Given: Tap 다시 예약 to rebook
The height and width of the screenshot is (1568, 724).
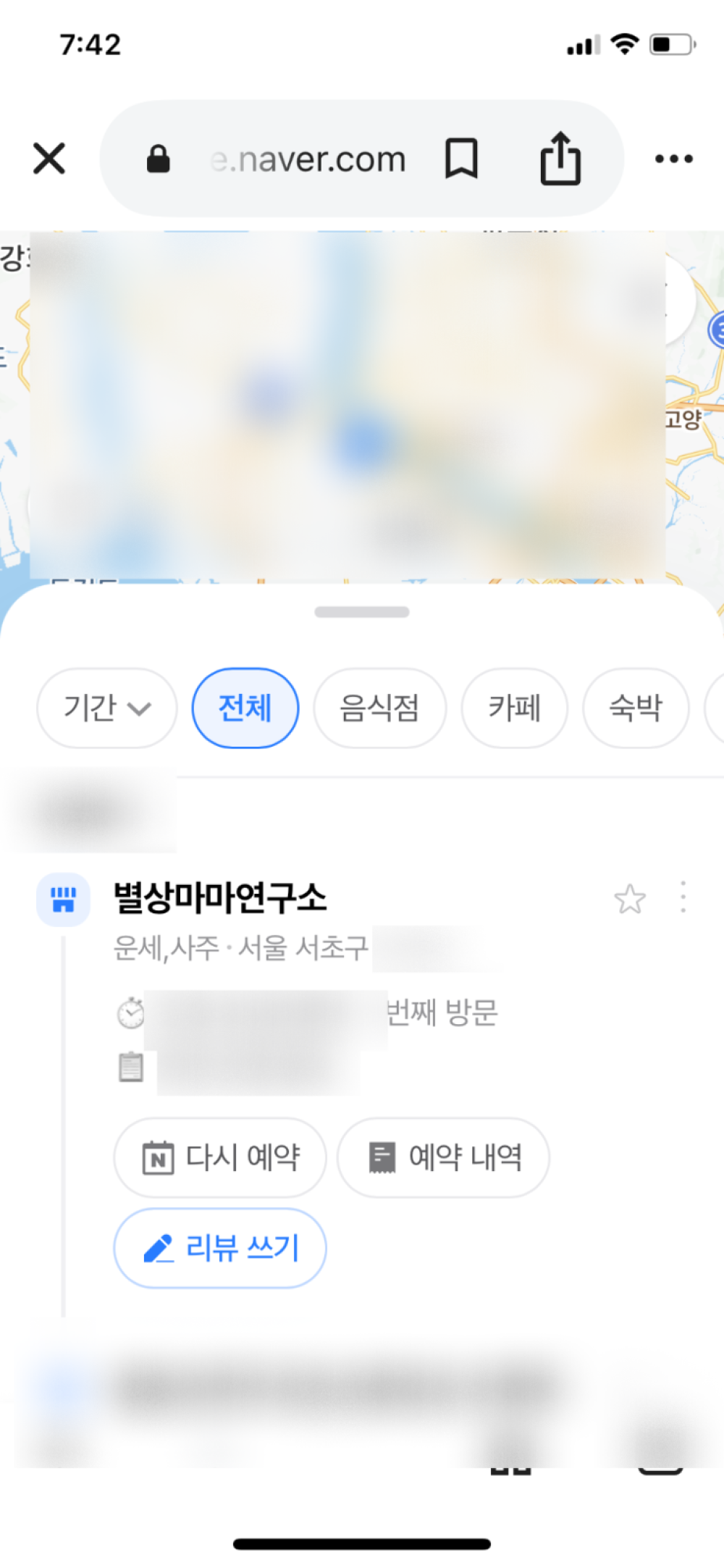Looking at the screenshot, I should pos(220,1157).
